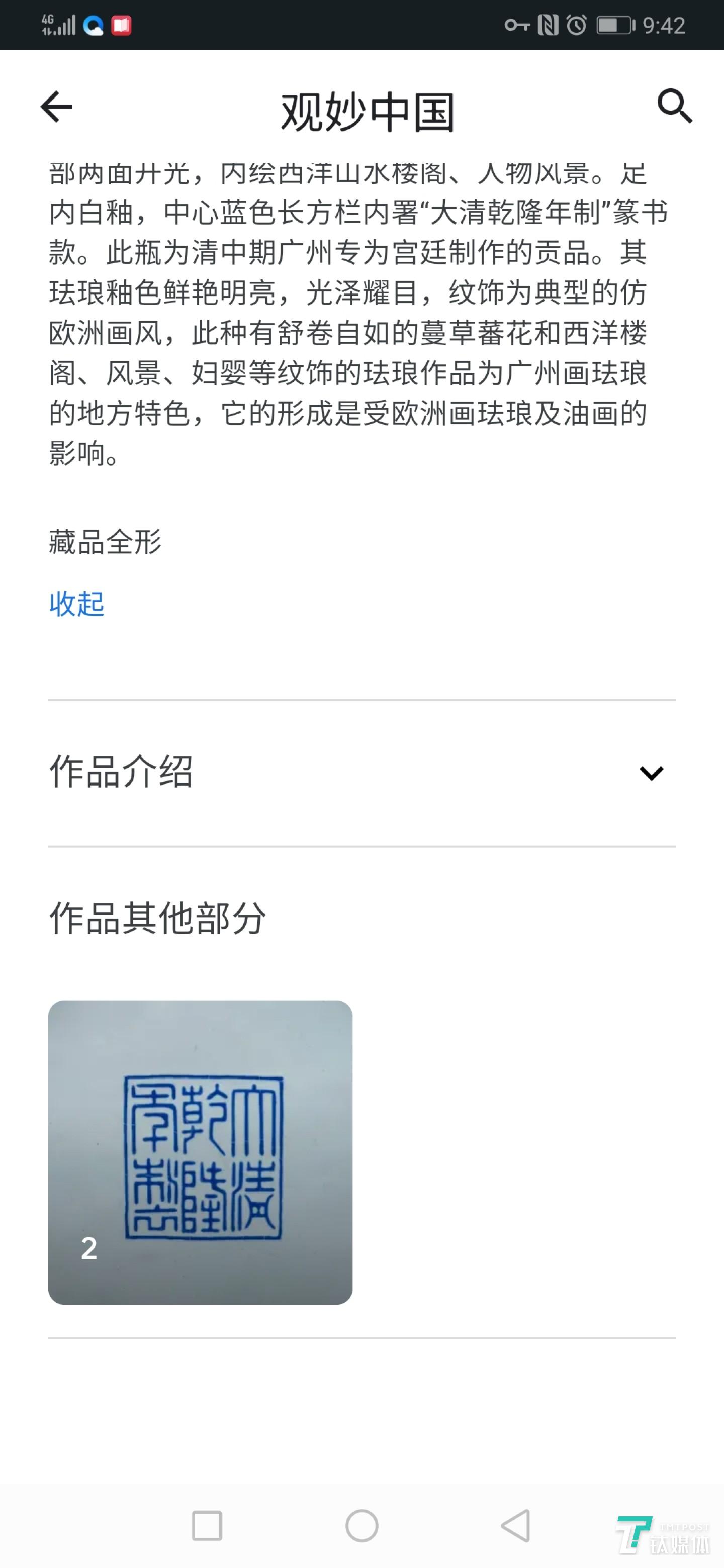Tap the Android back triangle button
This screenshot has height=1568, width=724.
pos(515,1526)
